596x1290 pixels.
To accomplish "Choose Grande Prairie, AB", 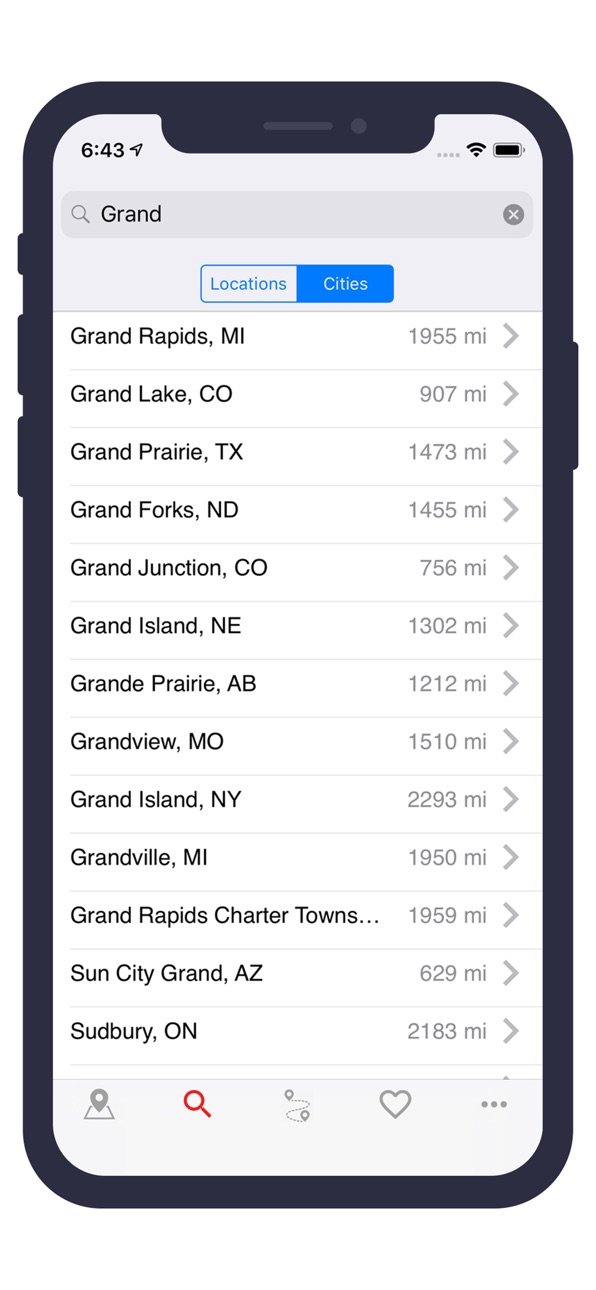I will coord(298,685).
